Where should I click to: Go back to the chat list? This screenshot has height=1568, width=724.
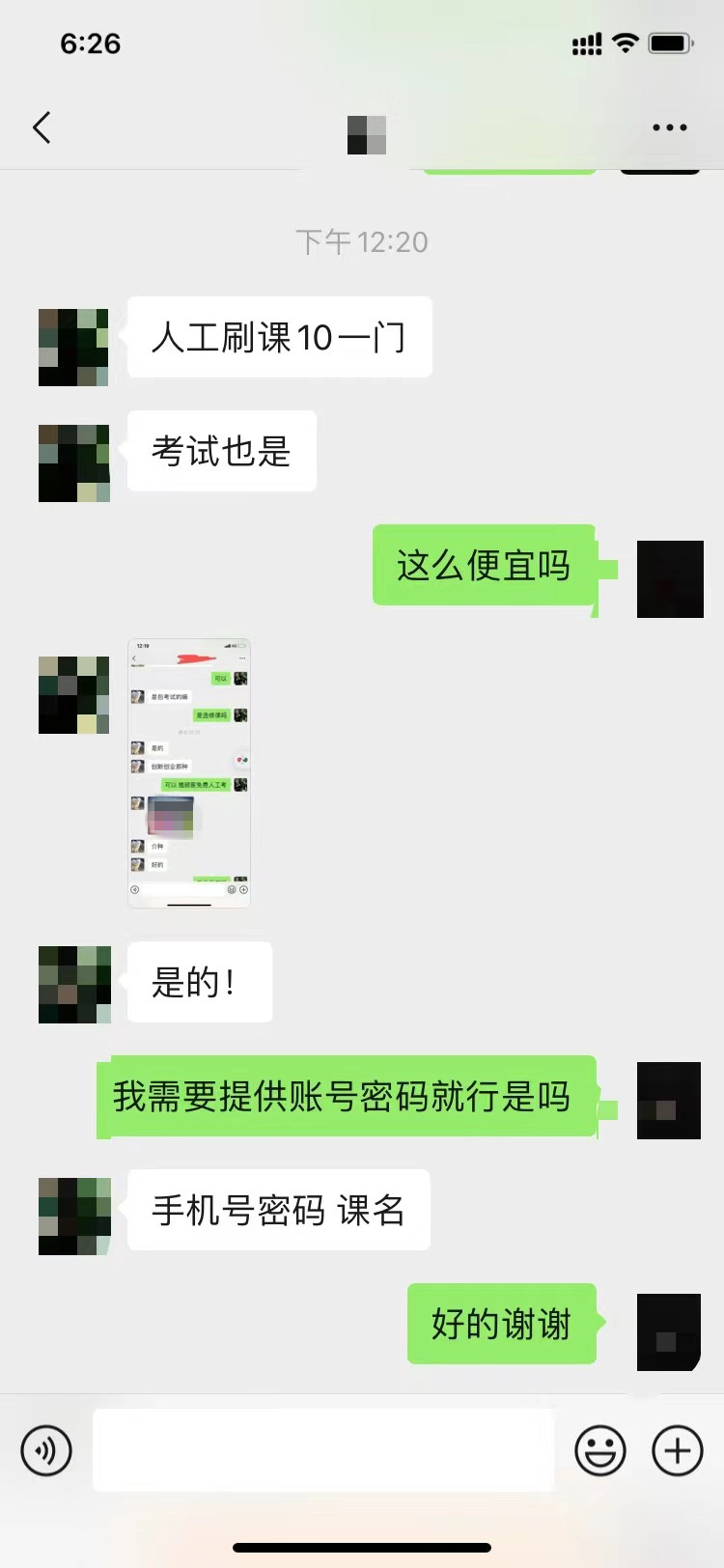click(42, 127)
